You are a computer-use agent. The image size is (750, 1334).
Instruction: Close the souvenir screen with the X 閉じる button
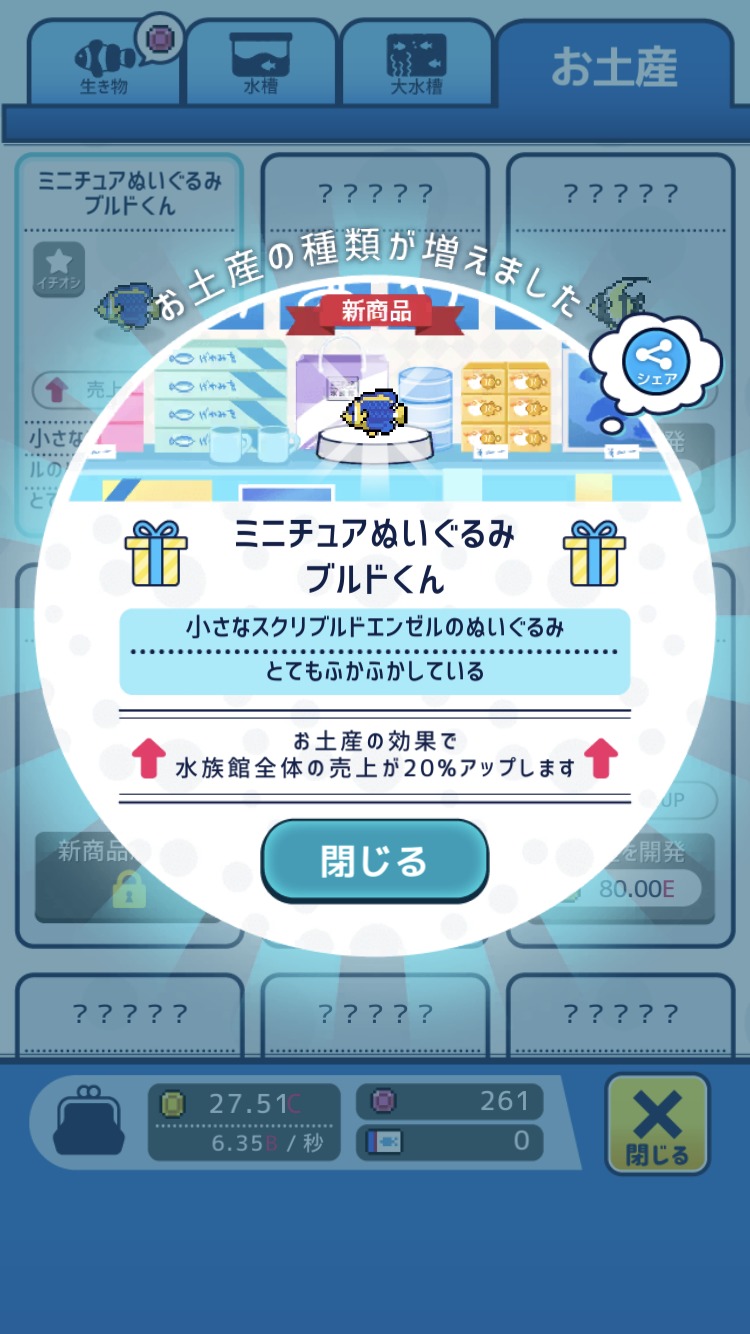[657, 1124]
